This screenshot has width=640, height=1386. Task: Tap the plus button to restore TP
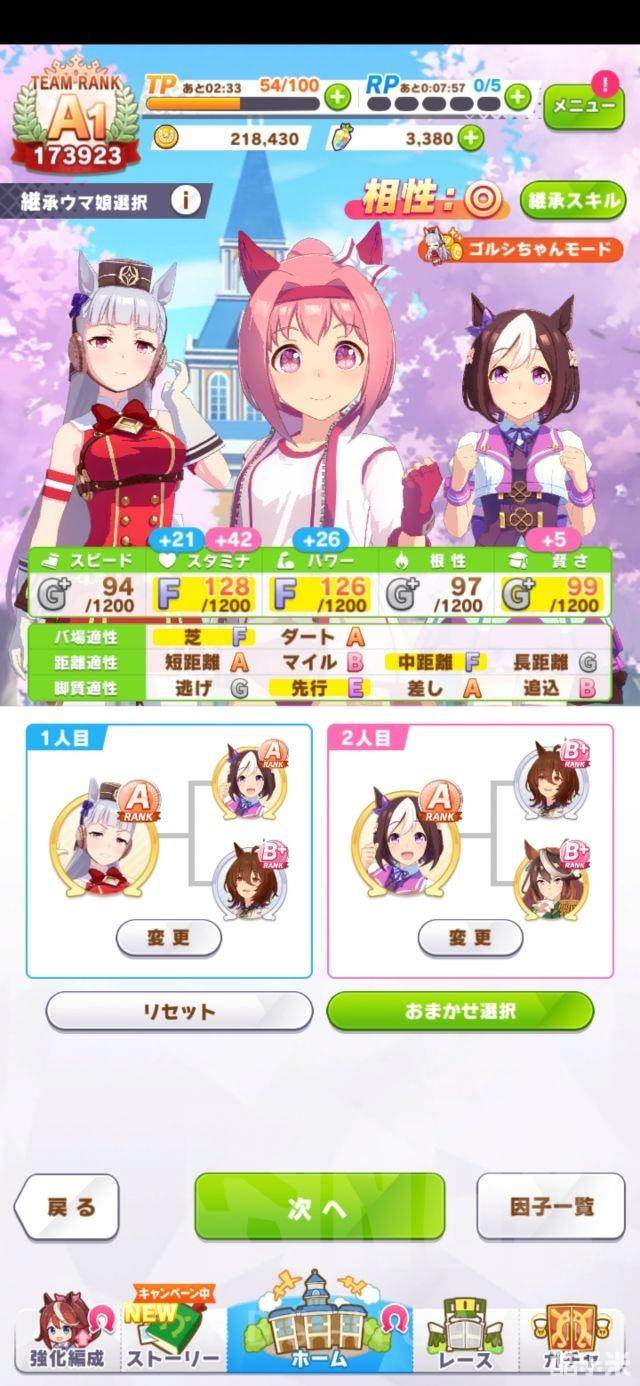[337, 98]
